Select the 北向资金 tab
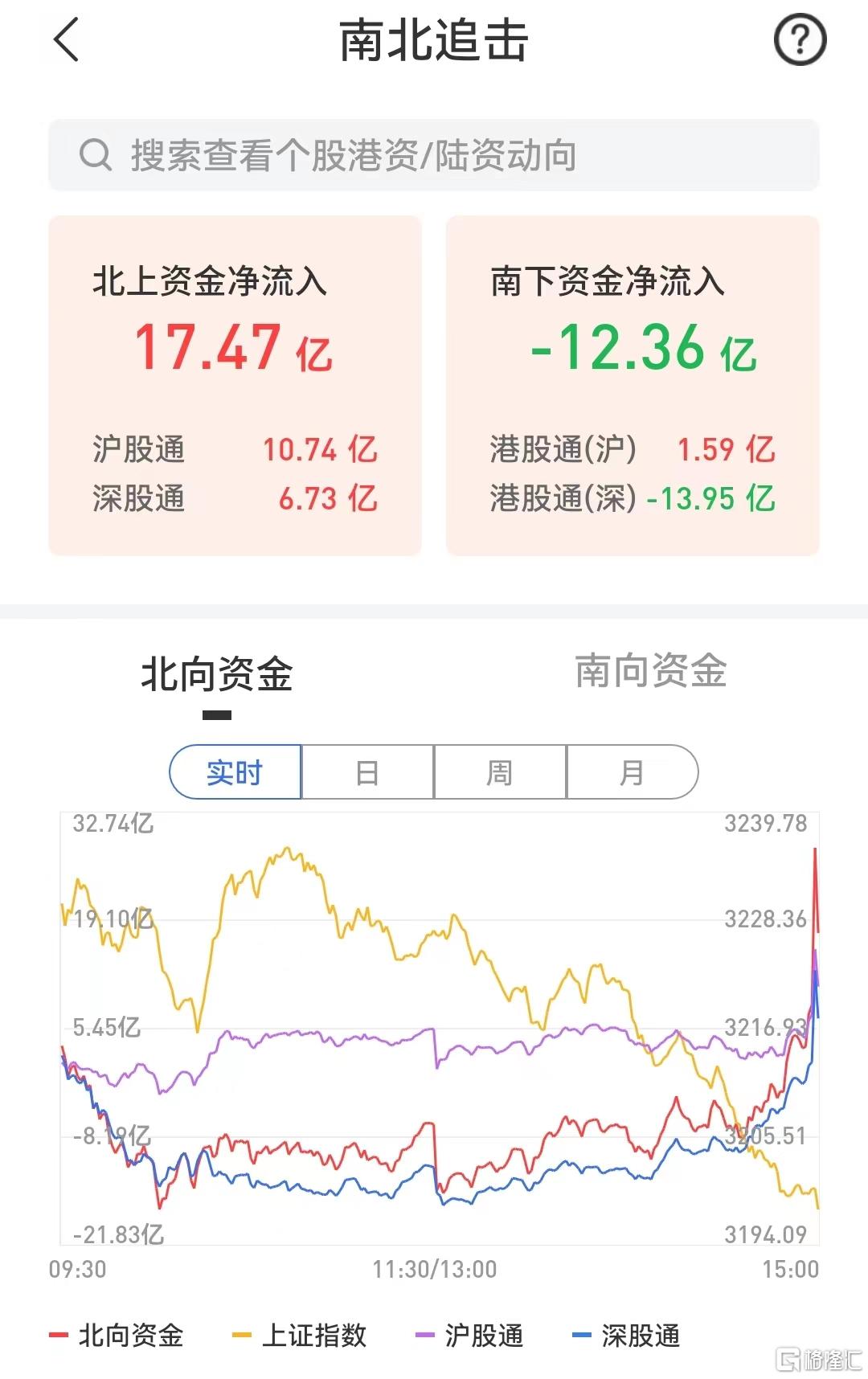The width and height of the screenshot is (868, 1379). pos(217,674)
